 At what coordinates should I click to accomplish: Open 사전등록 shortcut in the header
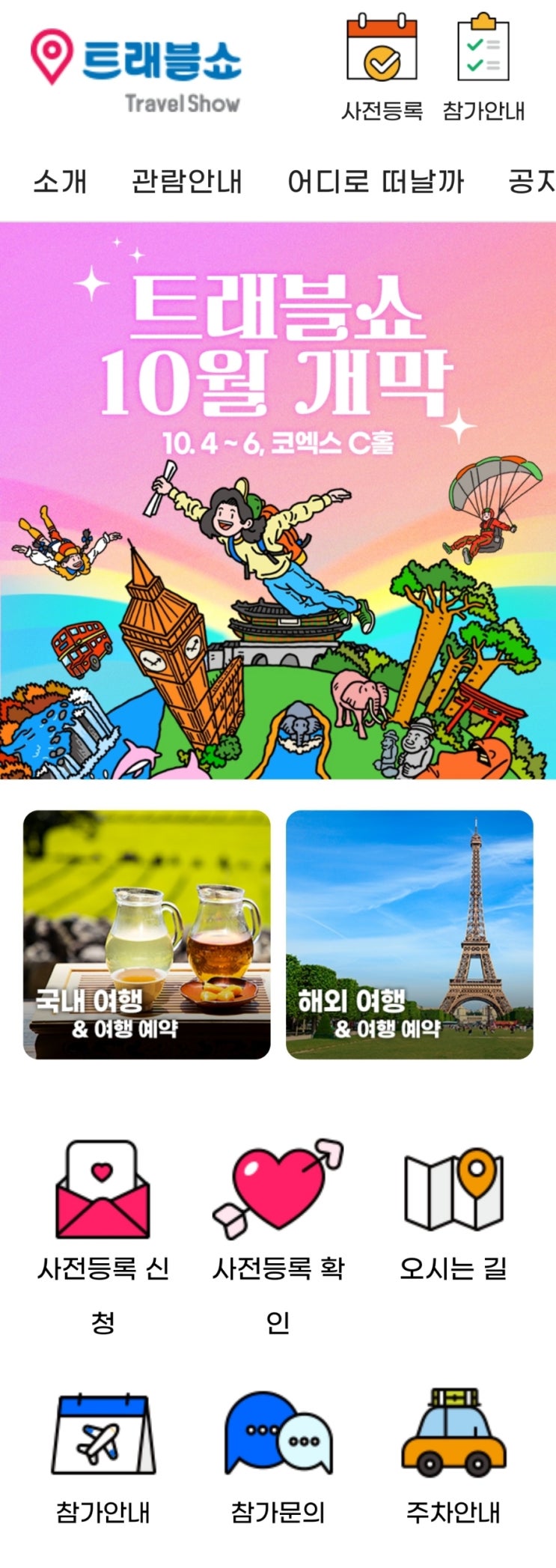(x=382, y=67)
